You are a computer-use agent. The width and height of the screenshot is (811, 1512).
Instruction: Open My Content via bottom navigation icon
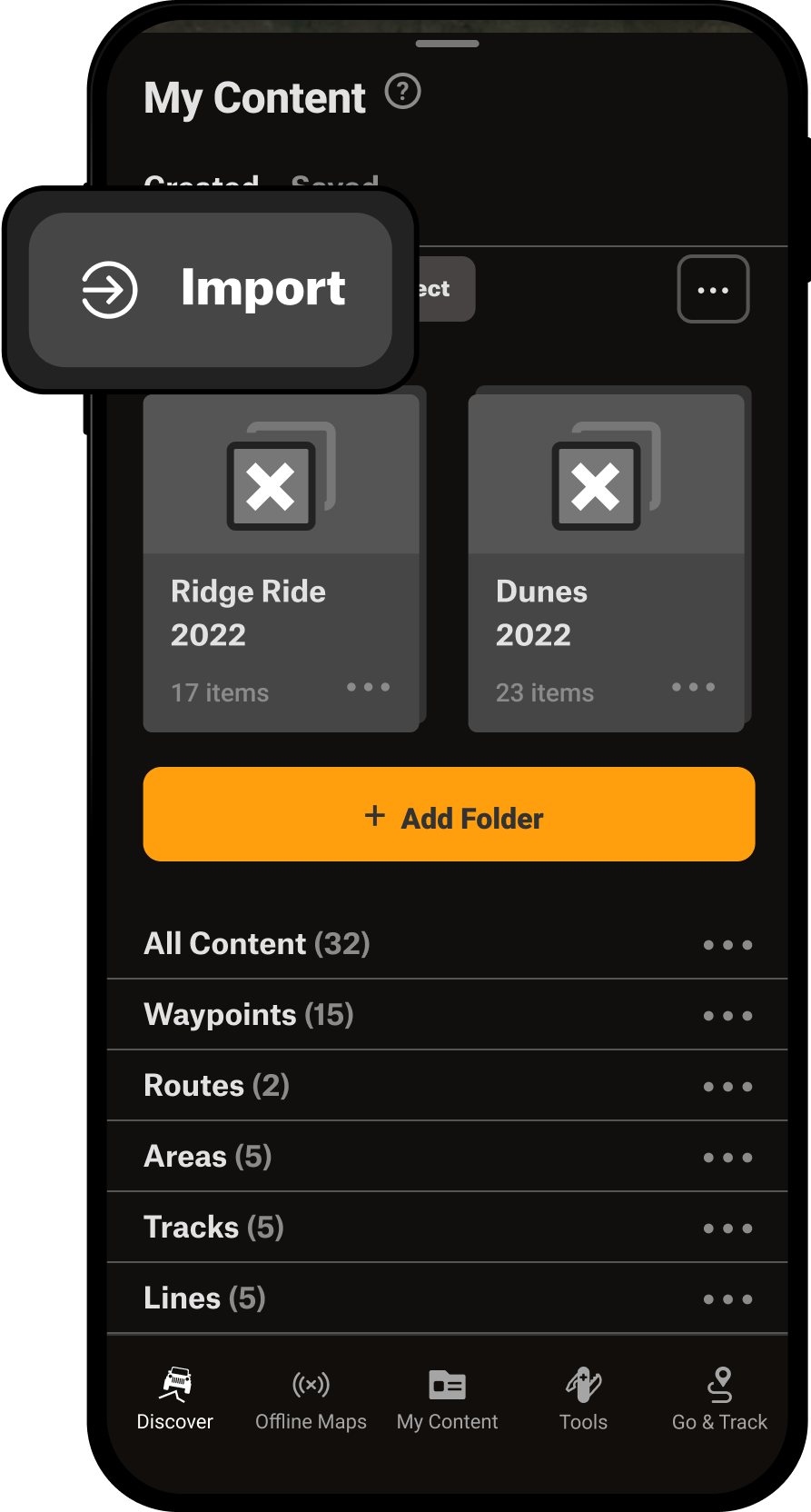click(446, 1385)
